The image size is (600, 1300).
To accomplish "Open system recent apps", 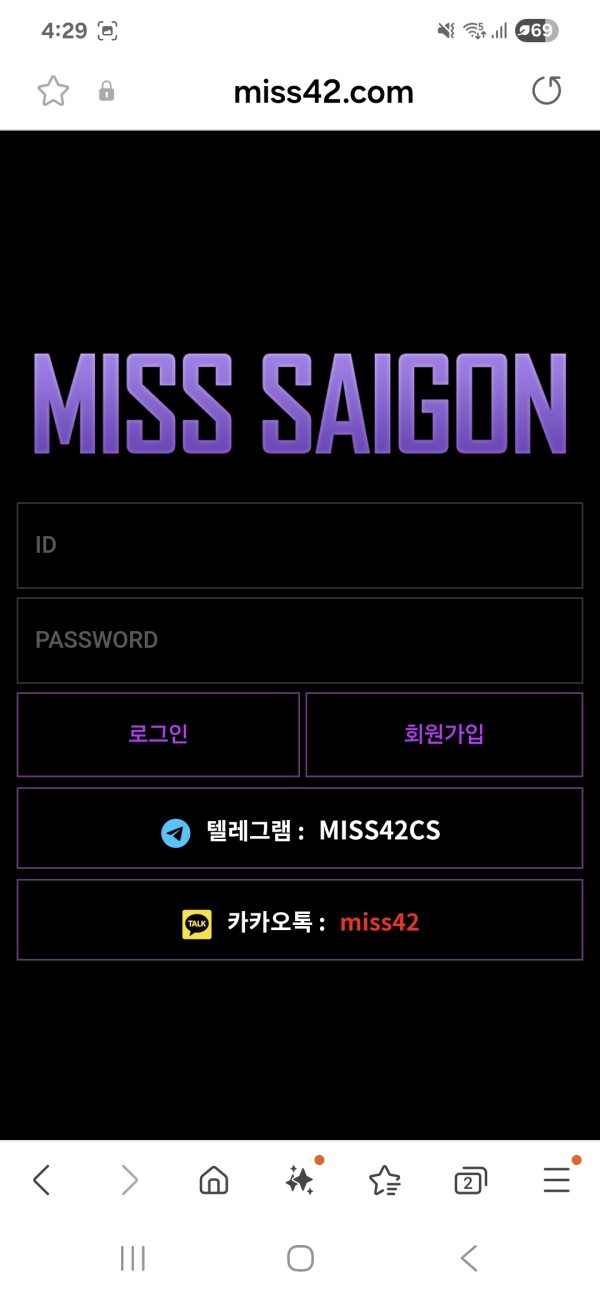I will tap(133, 1258).
